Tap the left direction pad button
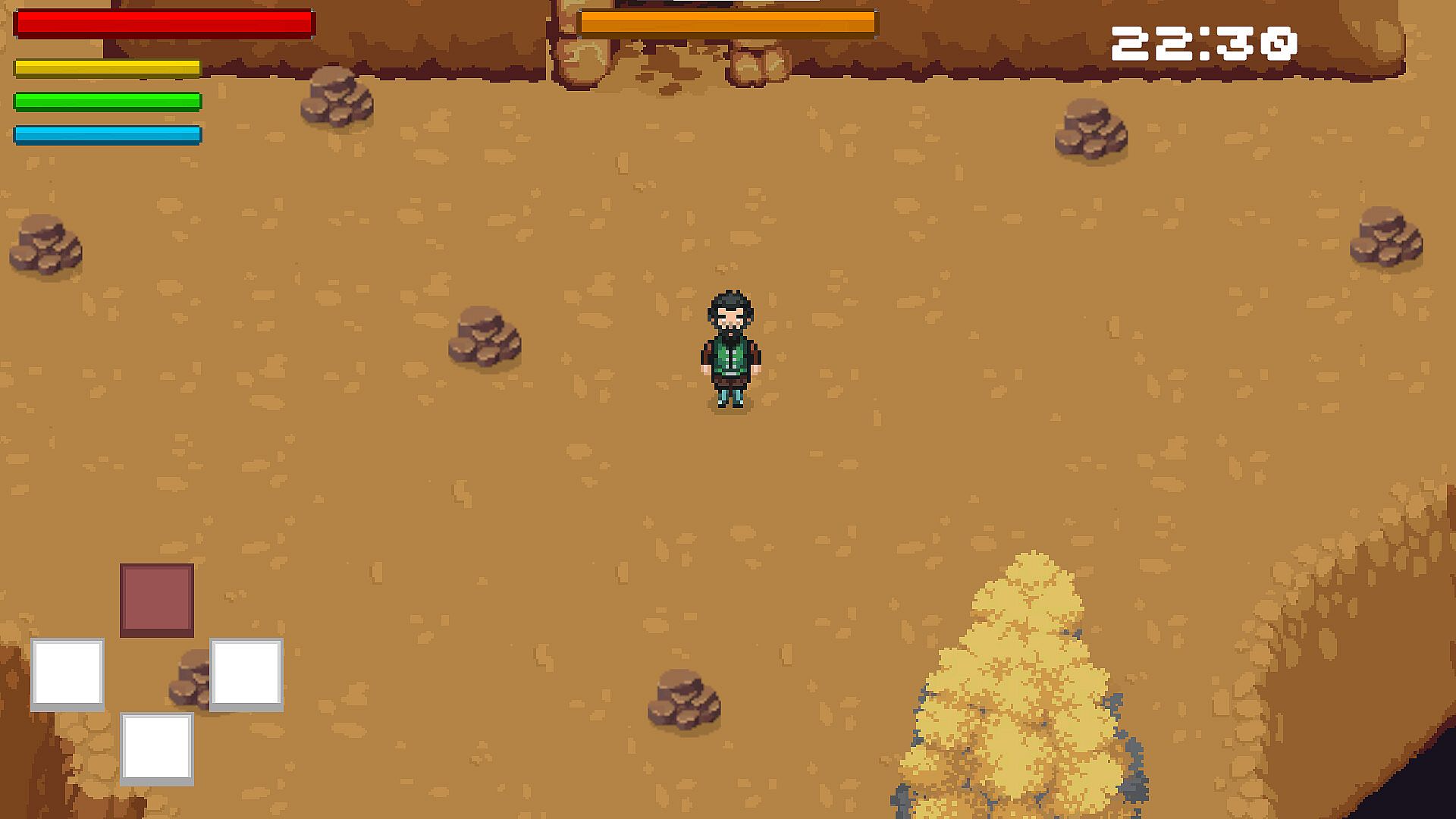This screenshot has height=819, width=1456. (x=67, y=674)
